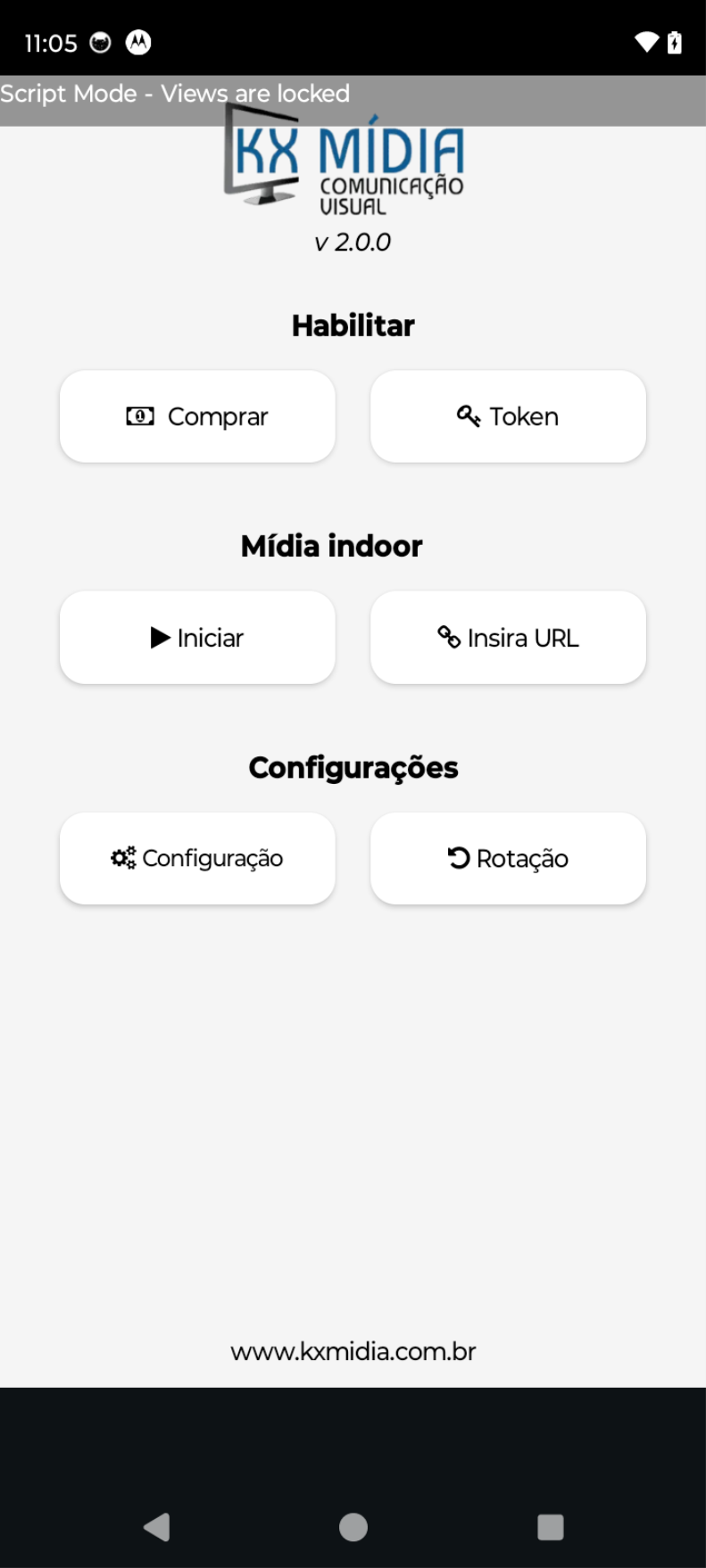Screen dimensions: 706x1568
Task: Return to the home screen
Action: point(353,1527)
